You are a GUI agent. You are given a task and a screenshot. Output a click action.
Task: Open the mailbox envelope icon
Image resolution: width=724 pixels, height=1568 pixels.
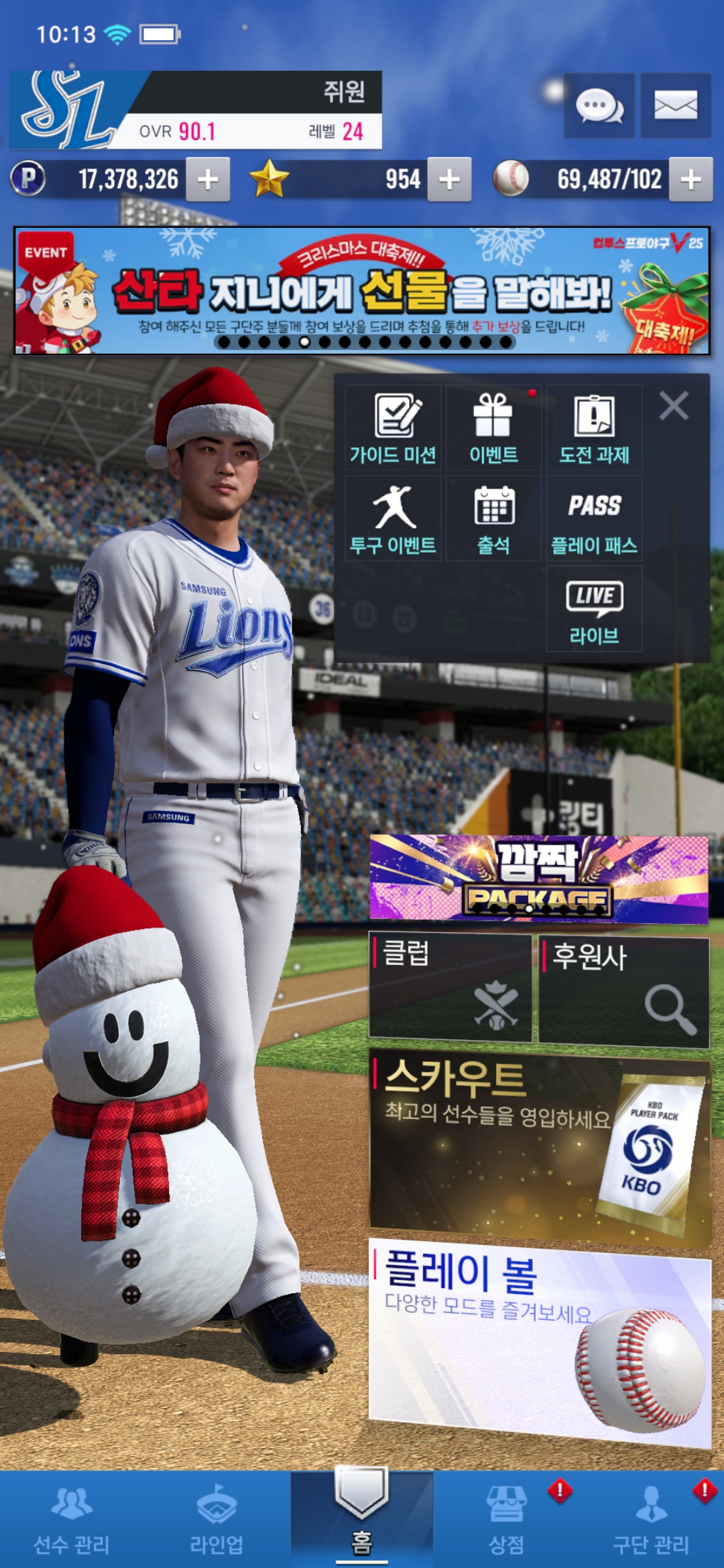(675, 106)
